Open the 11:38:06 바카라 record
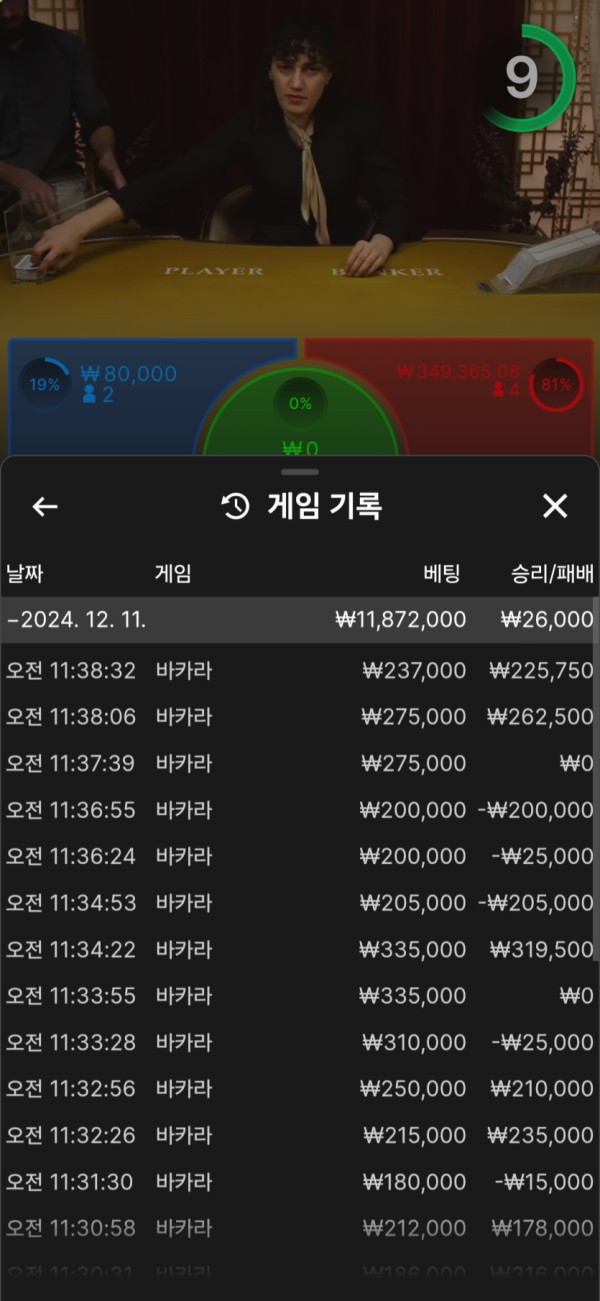 click(x=300, y=717)
